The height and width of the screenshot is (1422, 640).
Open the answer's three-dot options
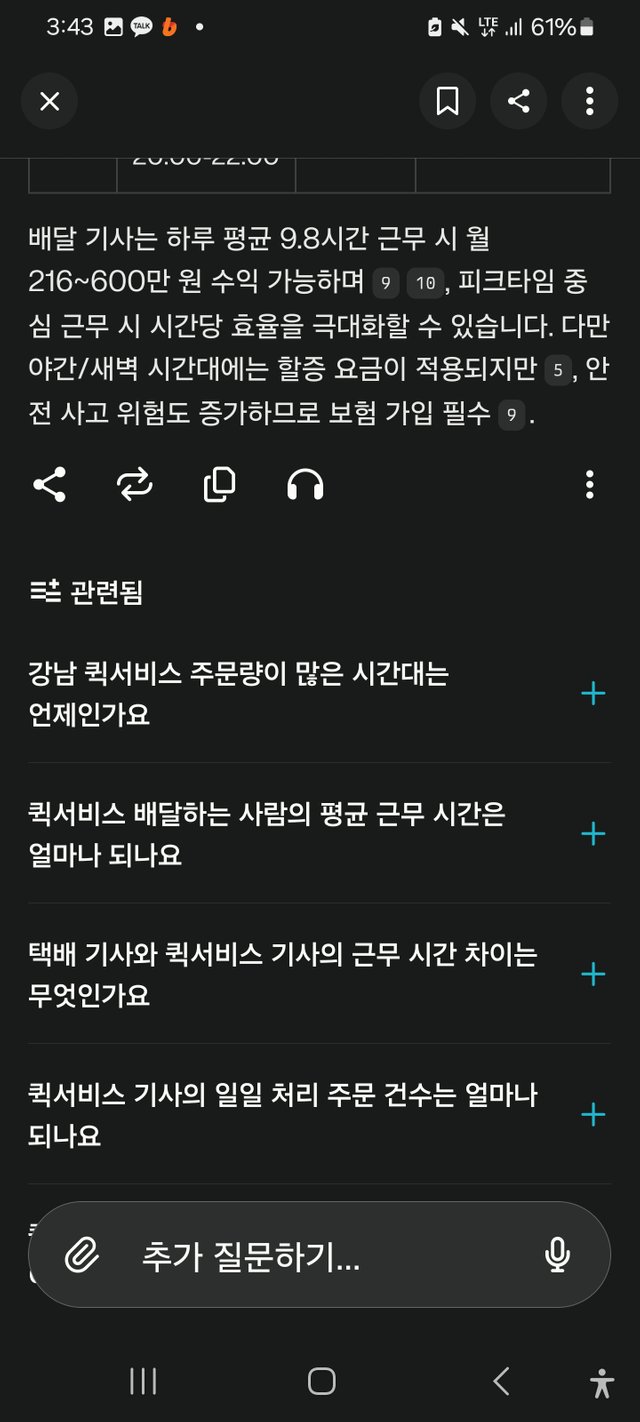pyautogui.click(x=589, y=486)
